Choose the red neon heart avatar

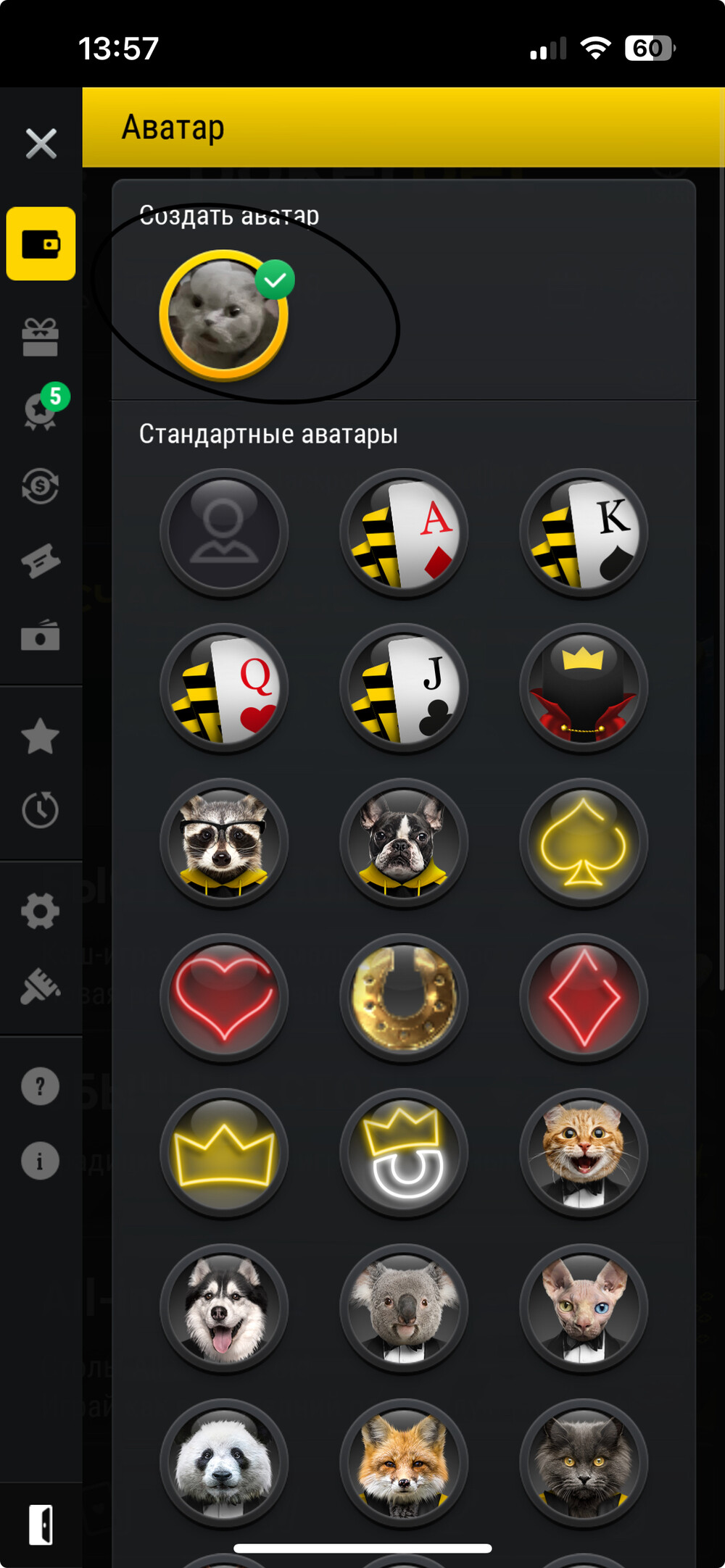point(224,998)
